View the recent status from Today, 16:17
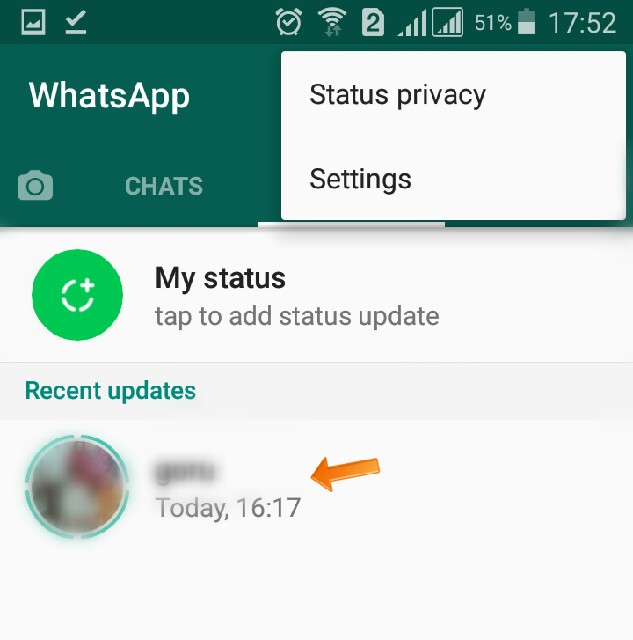633x640 pixels. point(316,487)
